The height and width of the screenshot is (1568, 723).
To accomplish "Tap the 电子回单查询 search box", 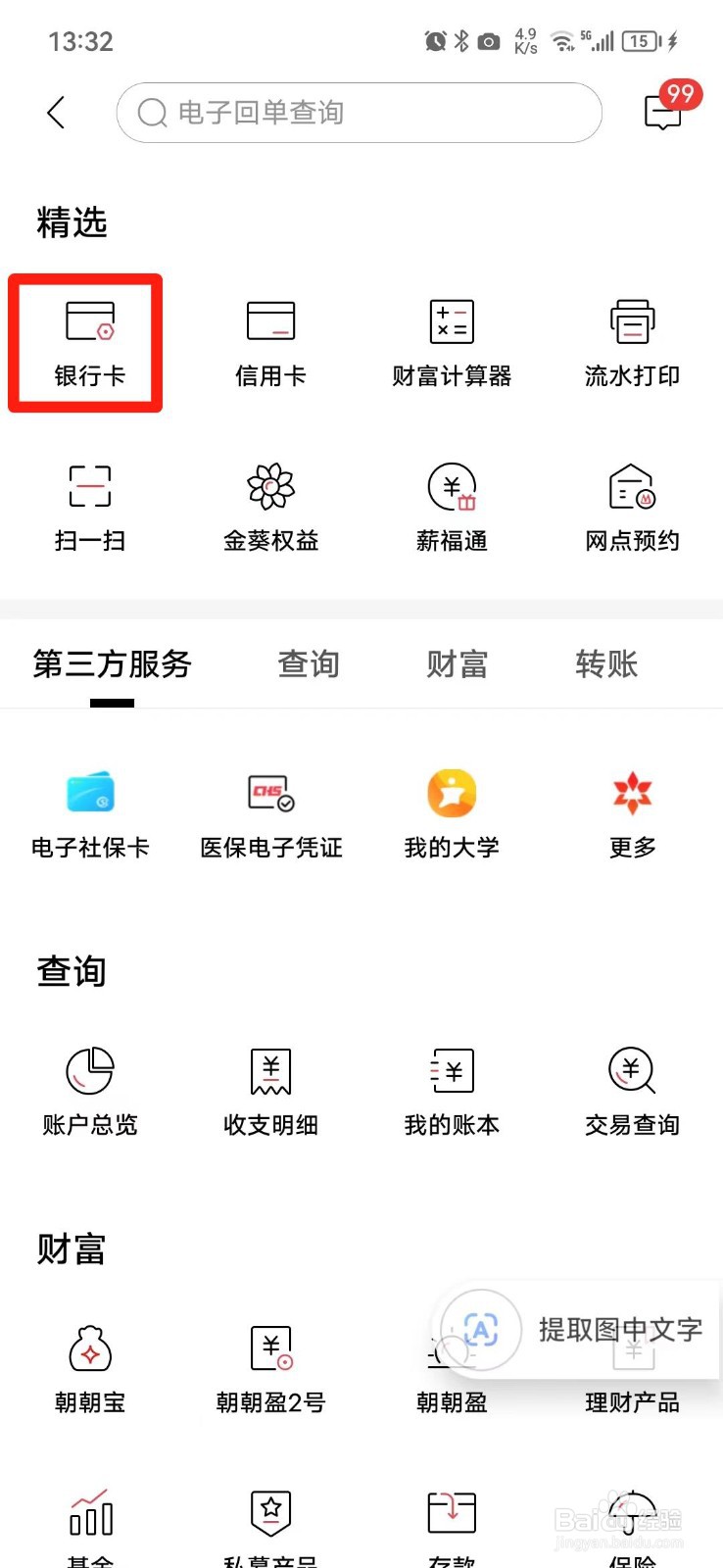I will pos(359,113).
